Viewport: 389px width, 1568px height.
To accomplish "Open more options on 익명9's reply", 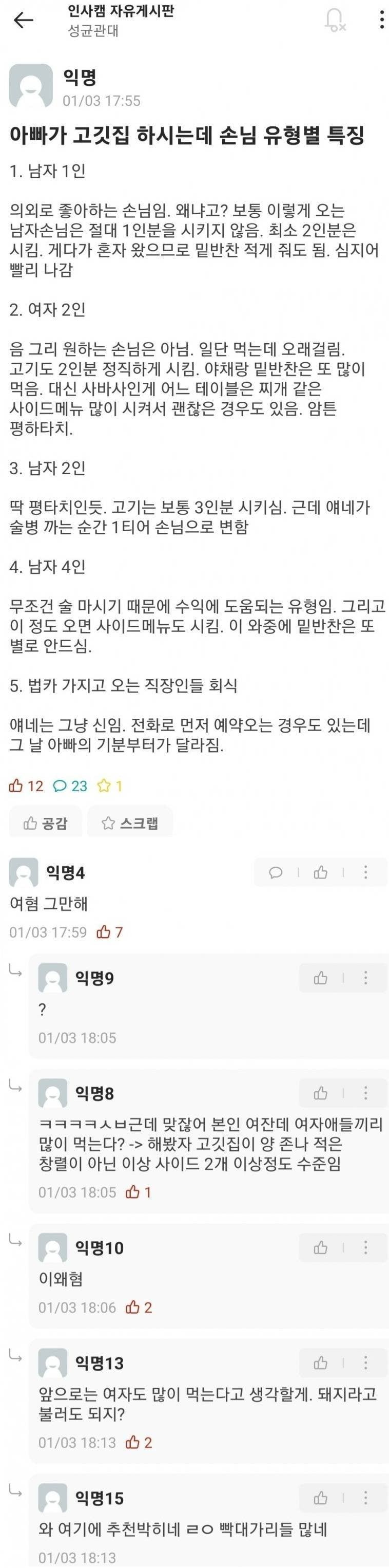I will pos(365,978).
